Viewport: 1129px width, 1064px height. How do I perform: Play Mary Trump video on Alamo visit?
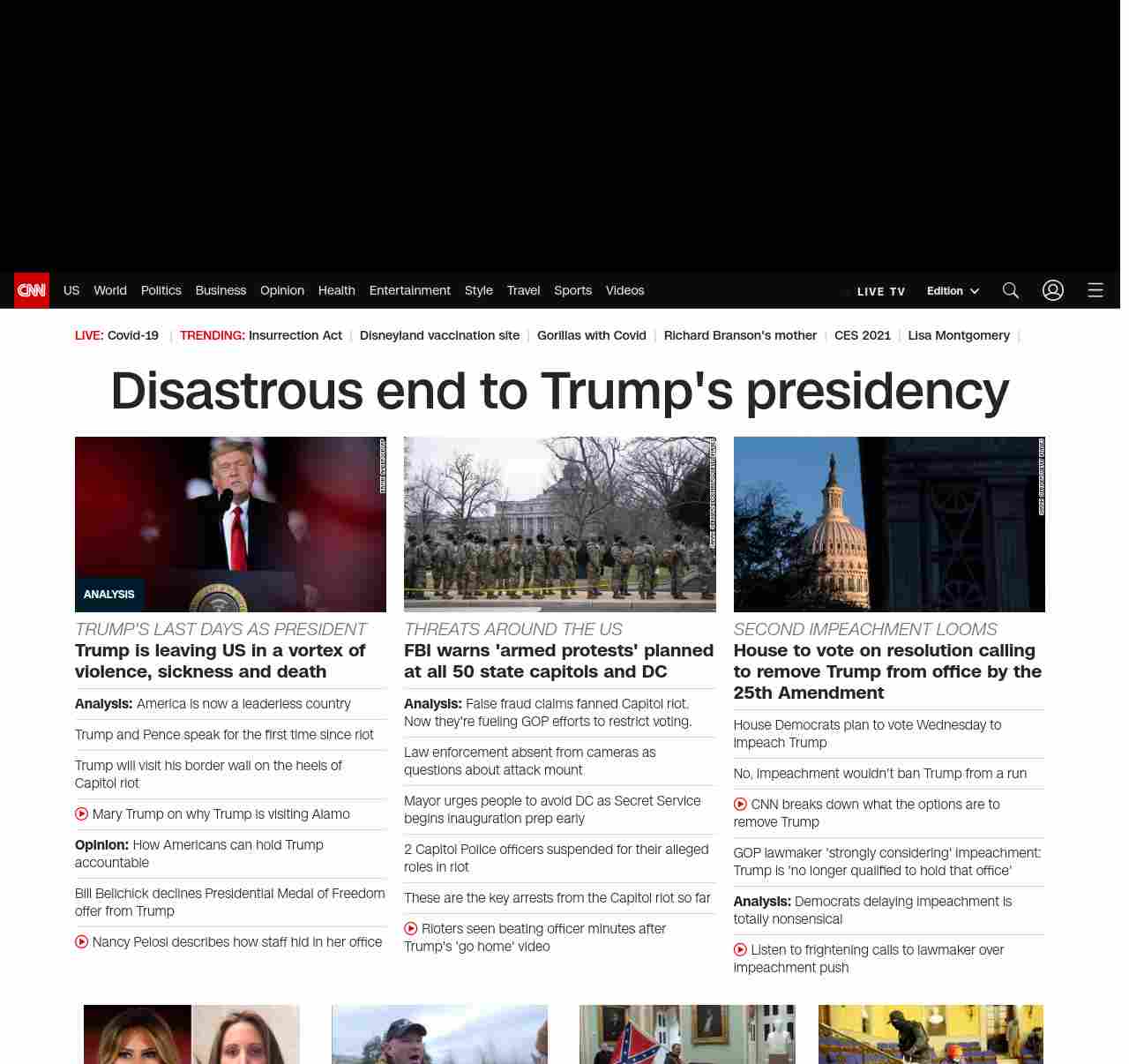(221, 814)
